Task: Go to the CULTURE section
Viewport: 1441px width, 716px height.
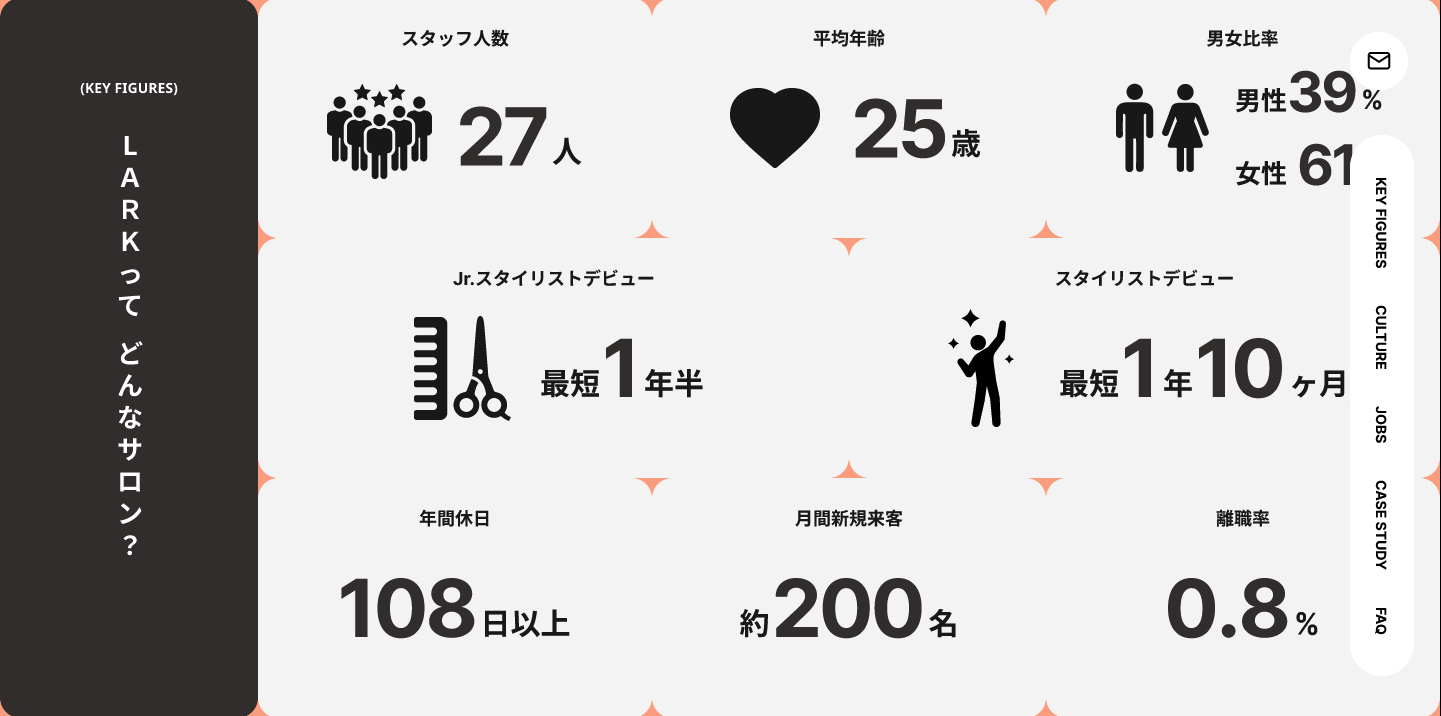Action: tap(1381, 338)
